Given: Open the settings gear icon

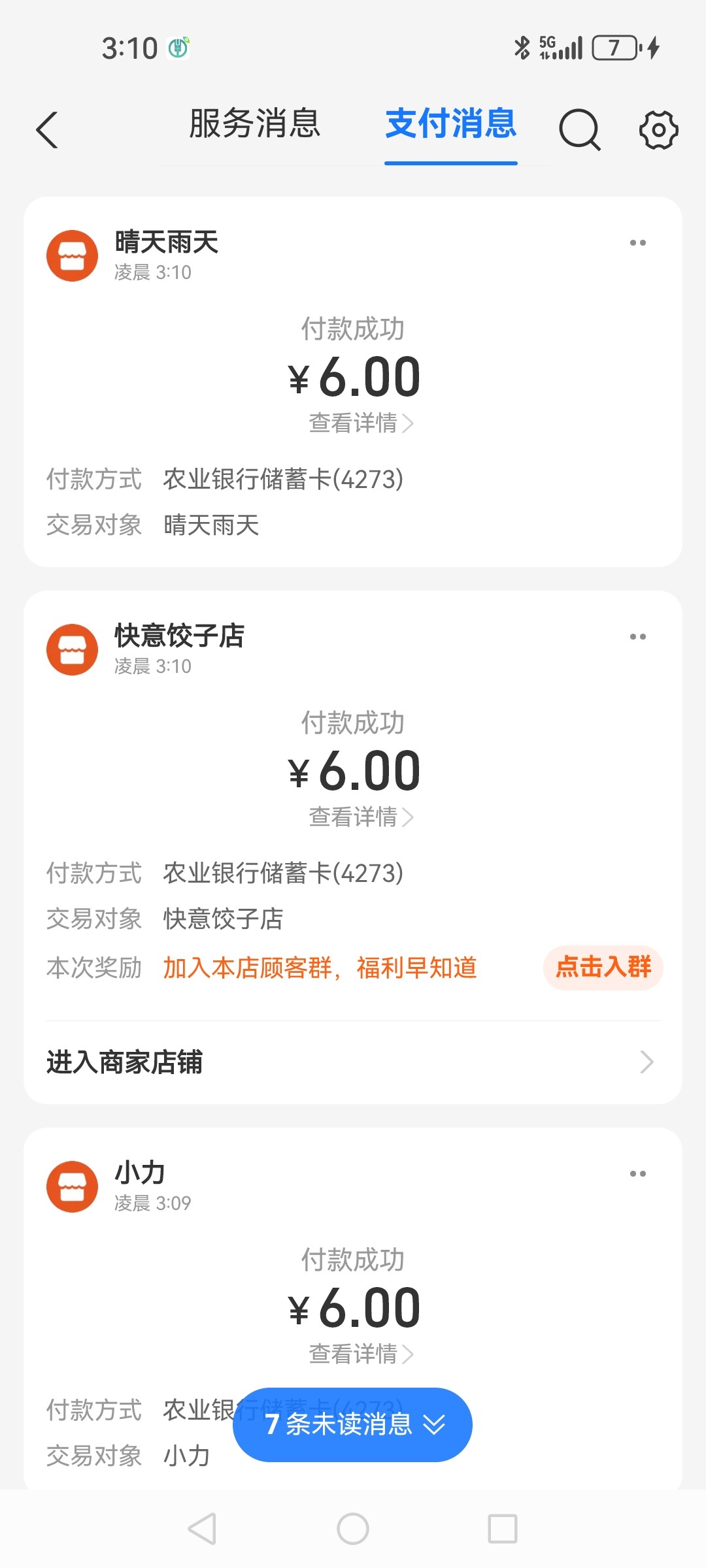Looking at the screenshot, I should pyautogui.click(x=658, y=130).
